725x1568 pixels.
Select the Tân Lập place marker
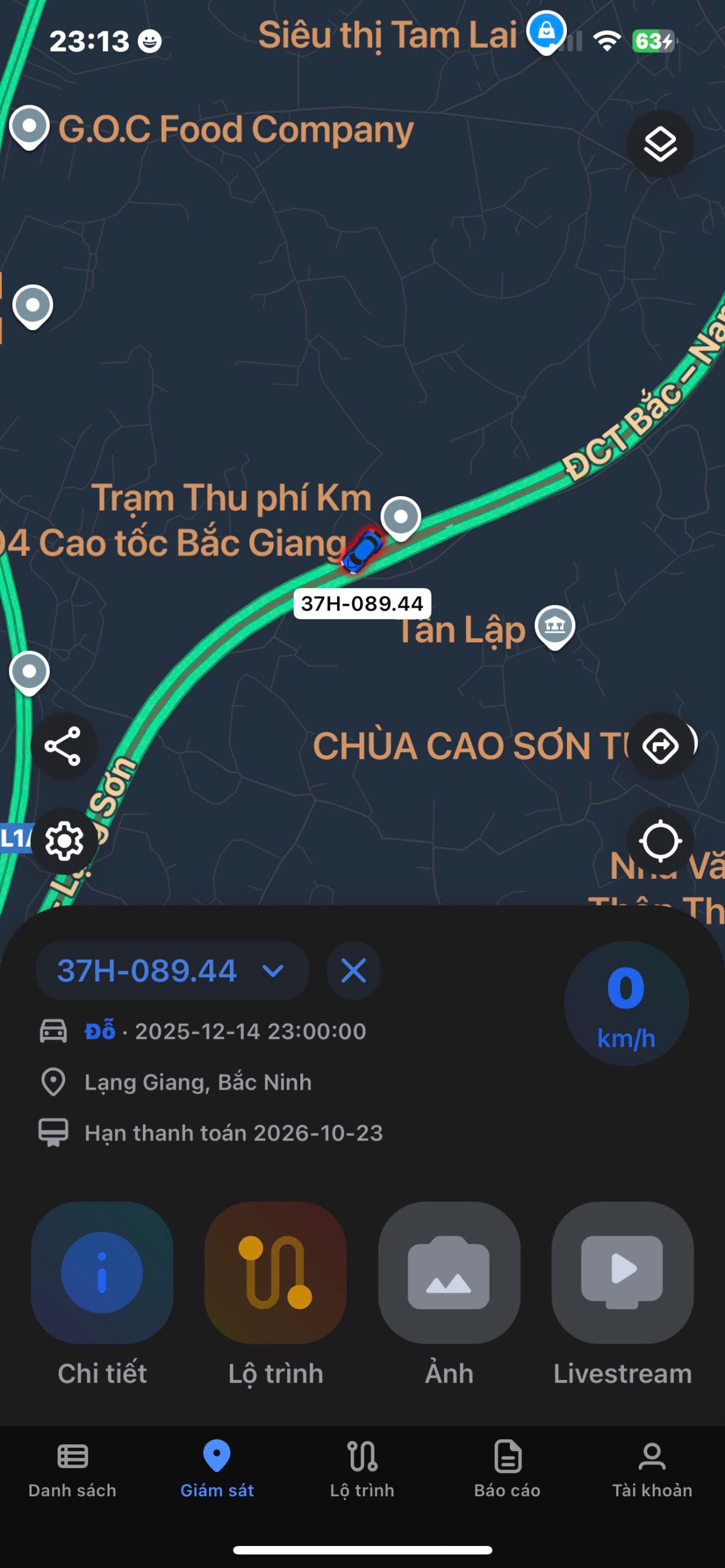(x=555, y=626)
